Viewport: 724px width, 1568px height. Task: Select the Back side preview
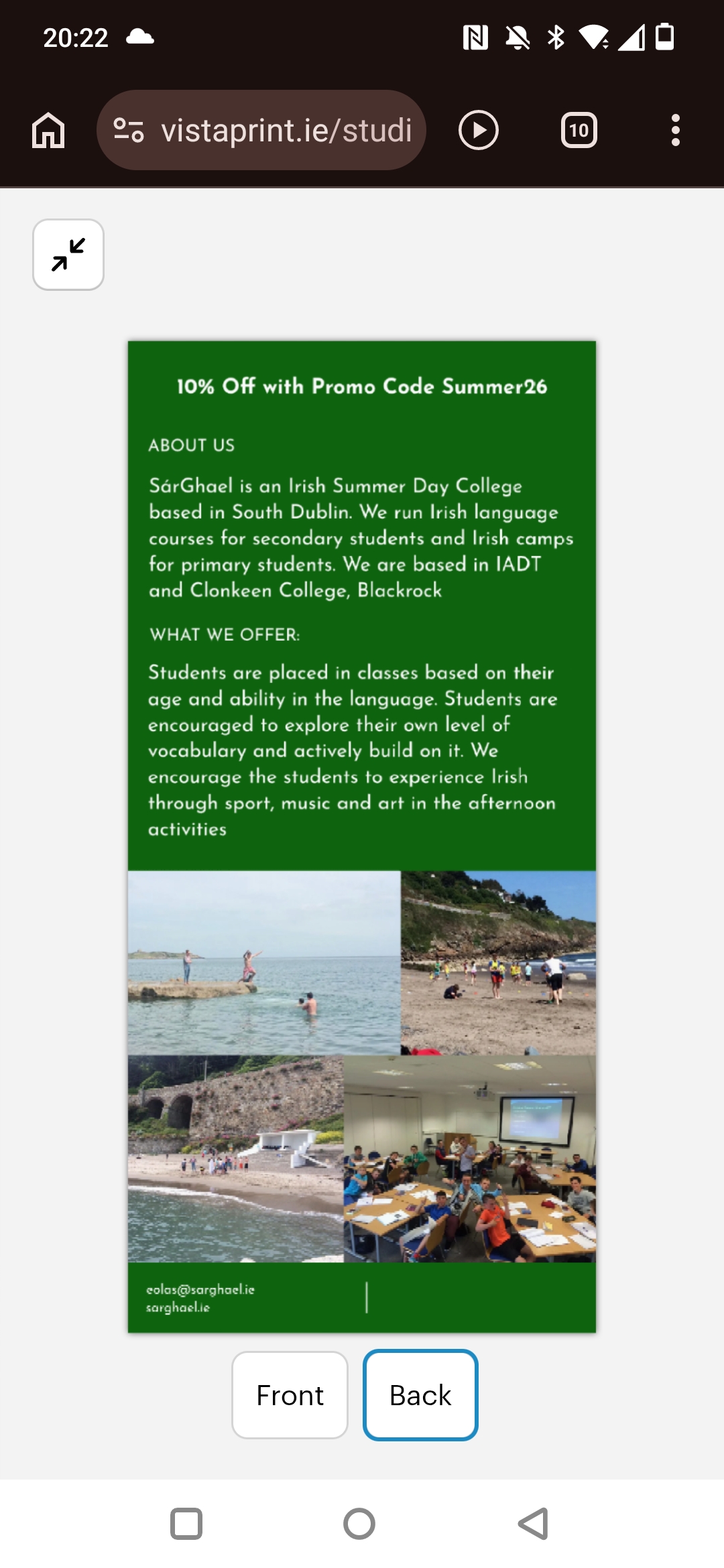coord(420,1395)
